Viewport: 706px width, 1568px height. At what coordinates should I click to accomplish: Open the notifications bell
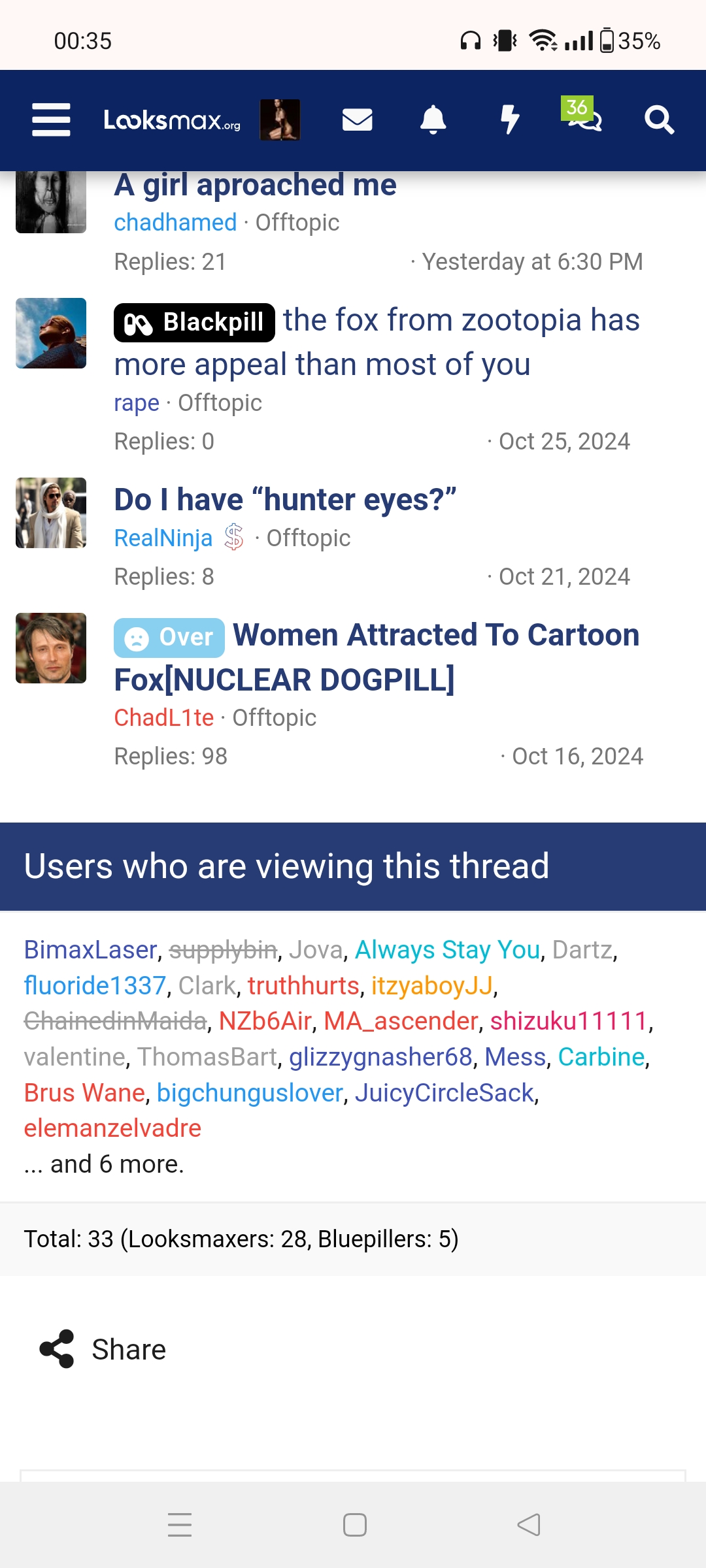(433, 120)
